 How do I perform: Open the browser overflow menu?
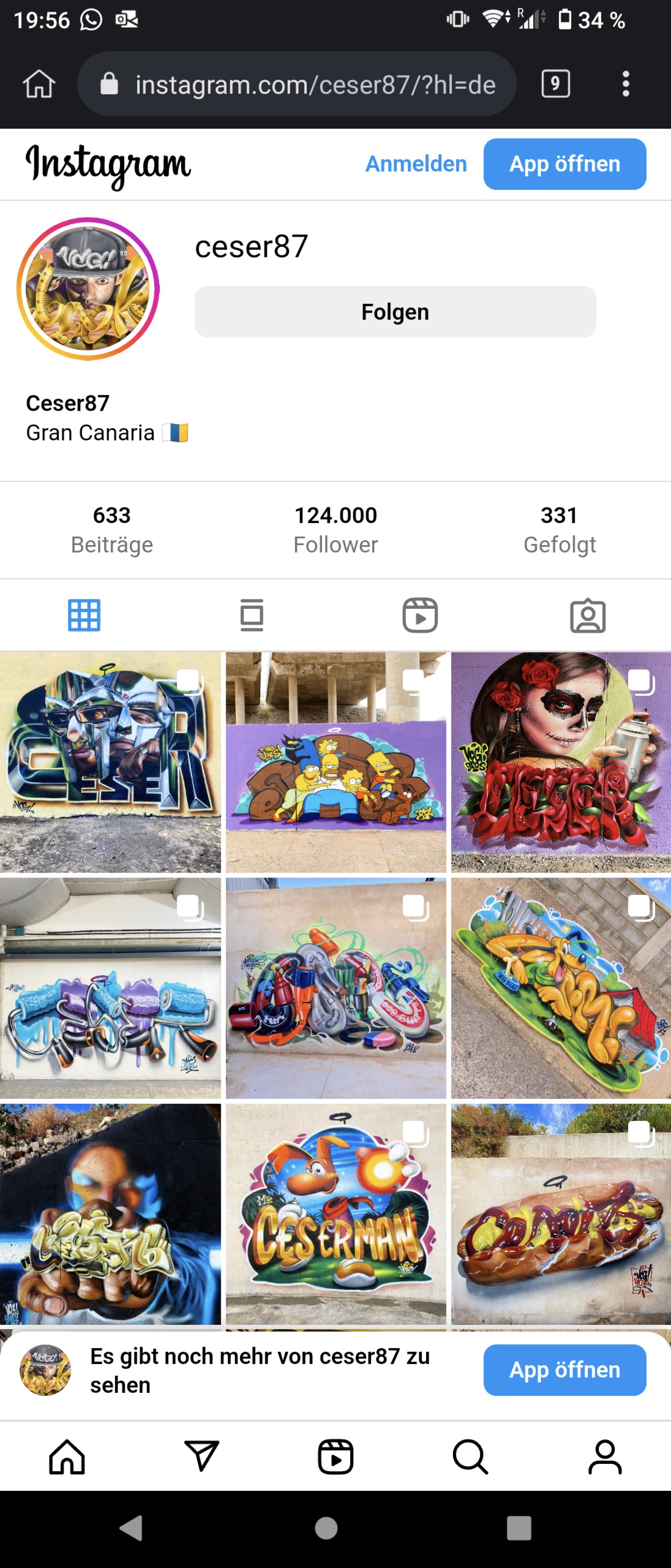click(625, 84)
